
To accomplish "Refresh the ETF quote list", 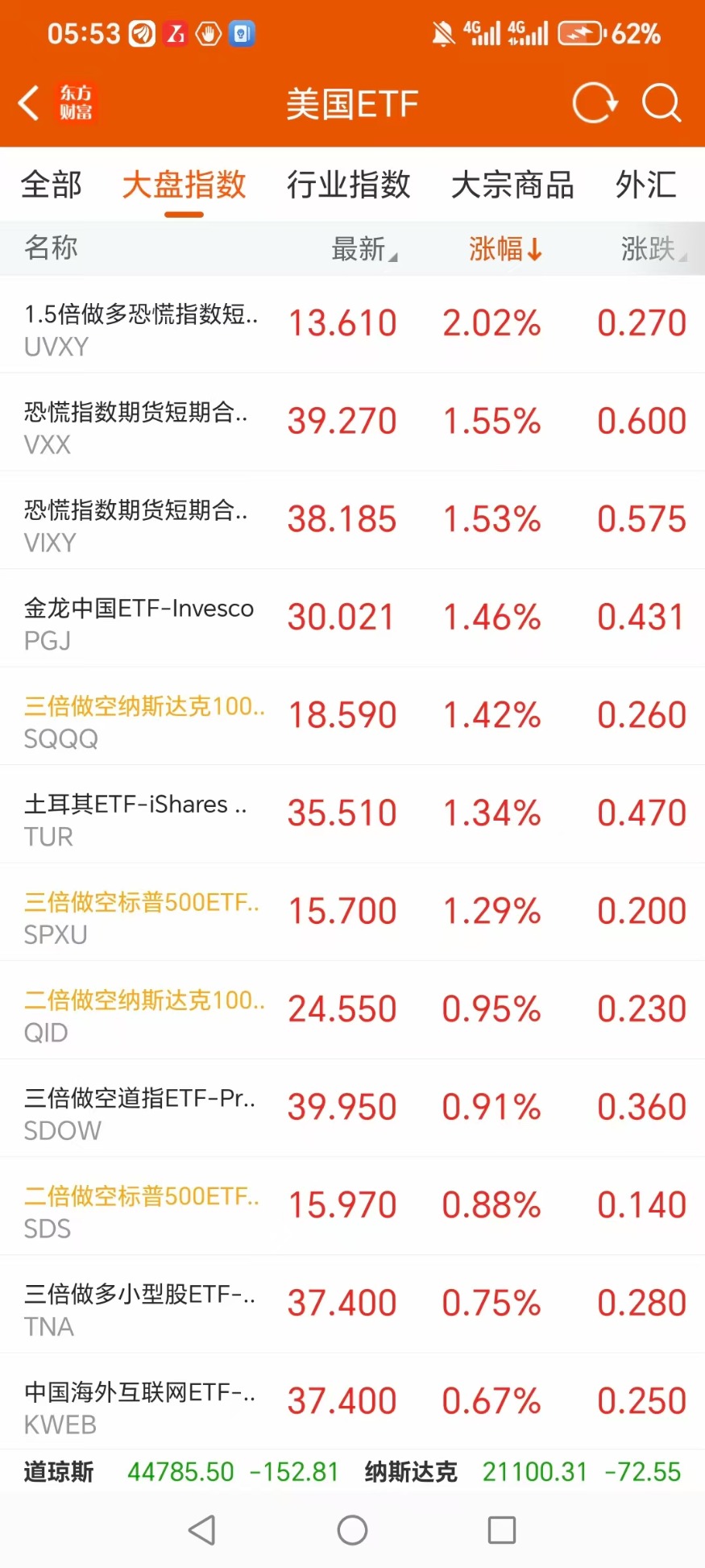I will click(595, 103).
